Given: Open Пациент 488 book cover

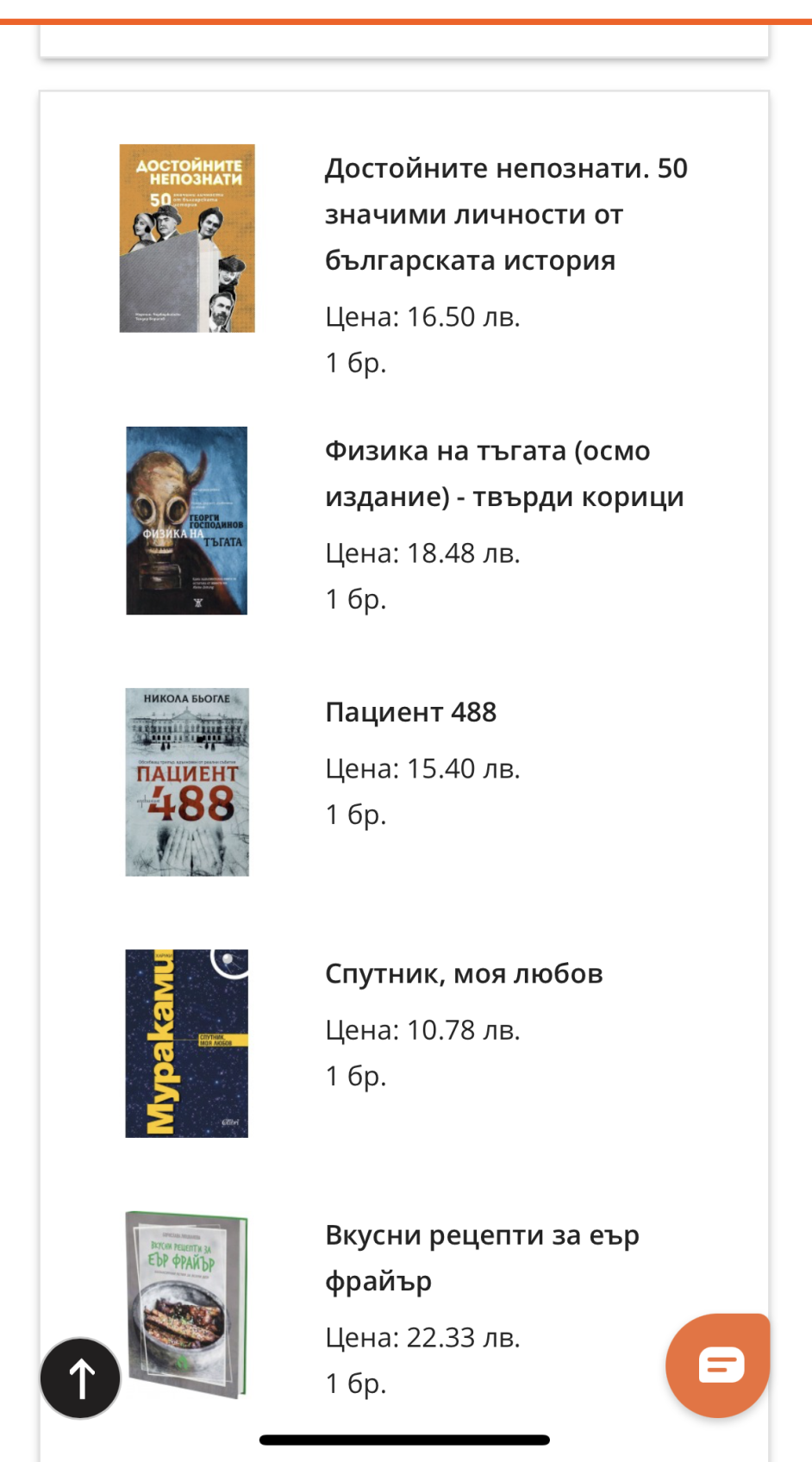Looking at the screenshot, I should pyautogui.click(x=187, y=782).
